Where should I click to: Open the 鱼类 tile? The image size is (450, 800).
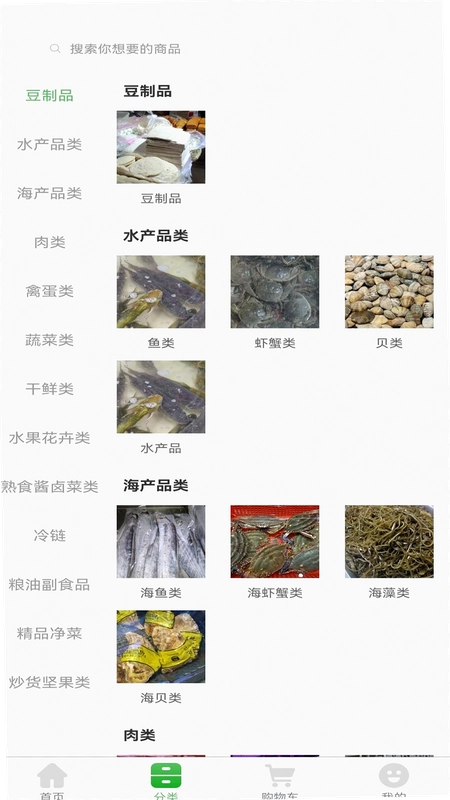161,302
